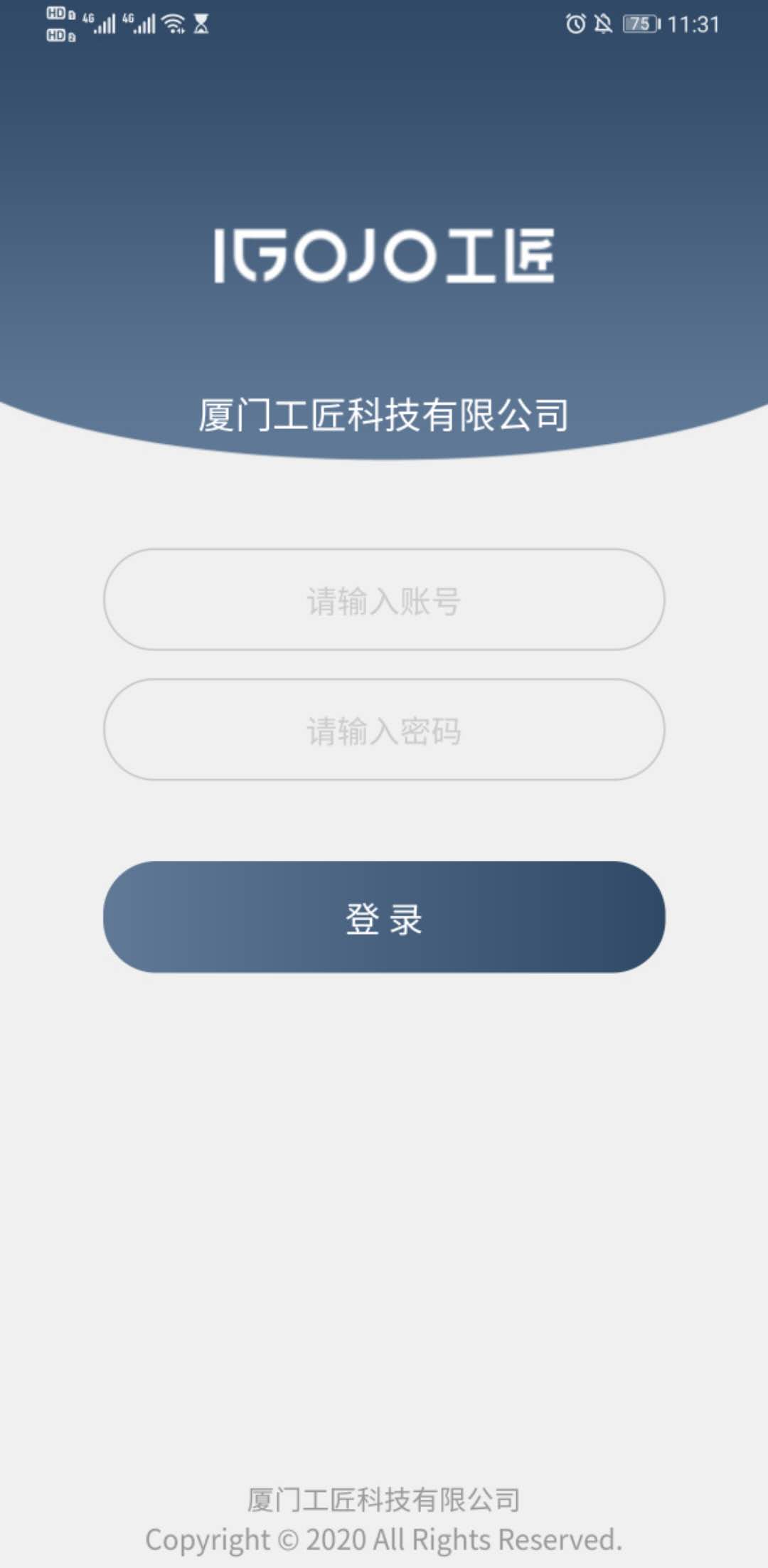Screen dimensions: 768x1568
Task: Tap the account input field (请输入账号)
Action: point(384,600)
